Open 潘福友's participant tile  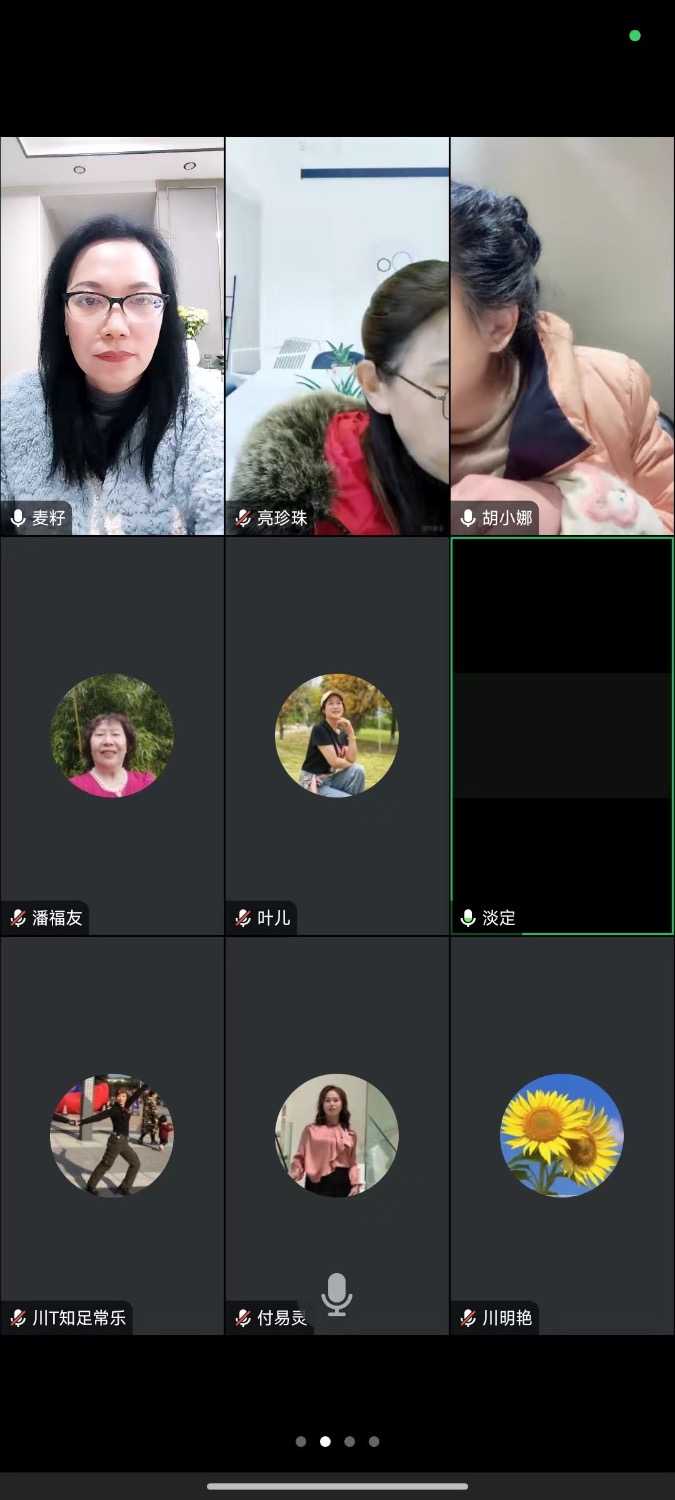pyautogui.click(x=112, y=735)
